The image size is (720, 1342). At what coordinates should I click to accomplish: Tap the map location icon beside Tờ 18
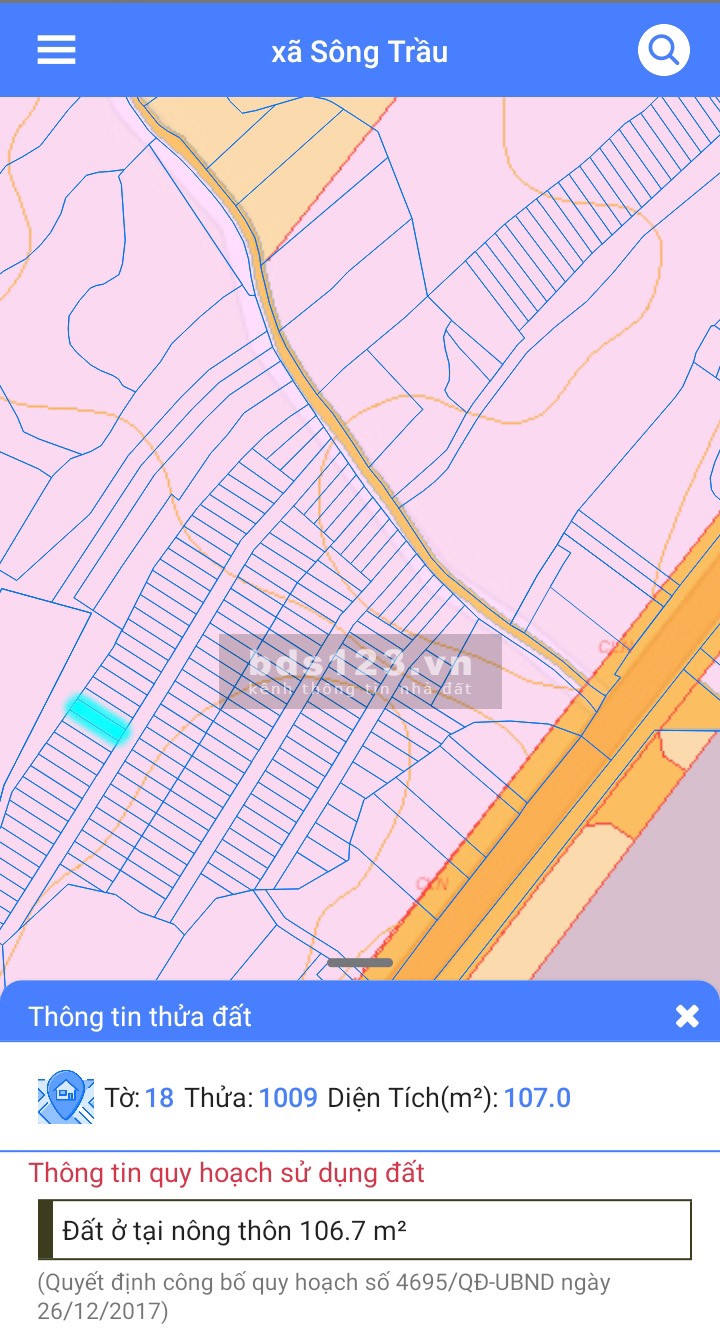65,1098
